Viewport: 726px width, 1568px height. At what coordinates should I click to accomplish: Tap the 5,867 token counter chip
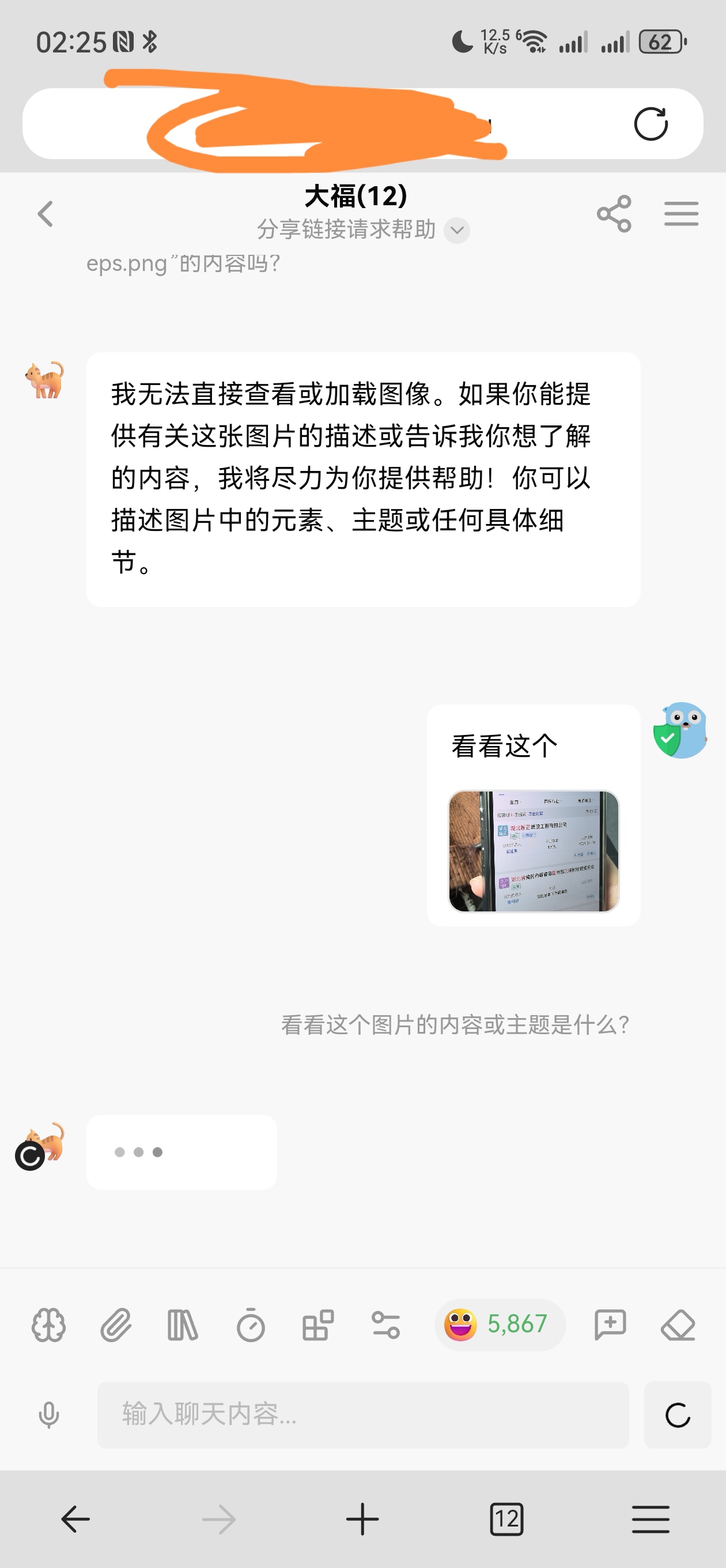500,1325
